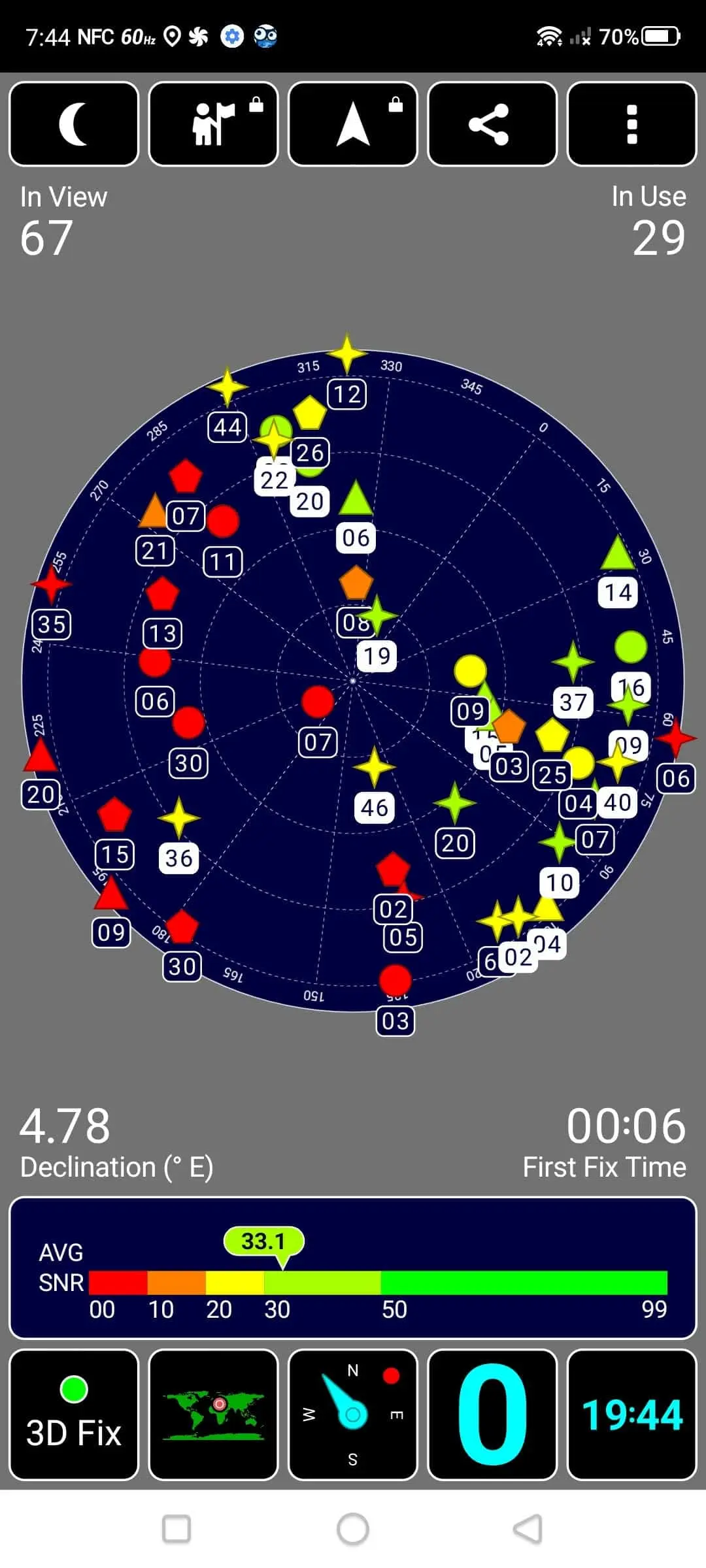The image size is (706, 1568).
Task: Go to the home screen
Action: [x=353, y=1529]
